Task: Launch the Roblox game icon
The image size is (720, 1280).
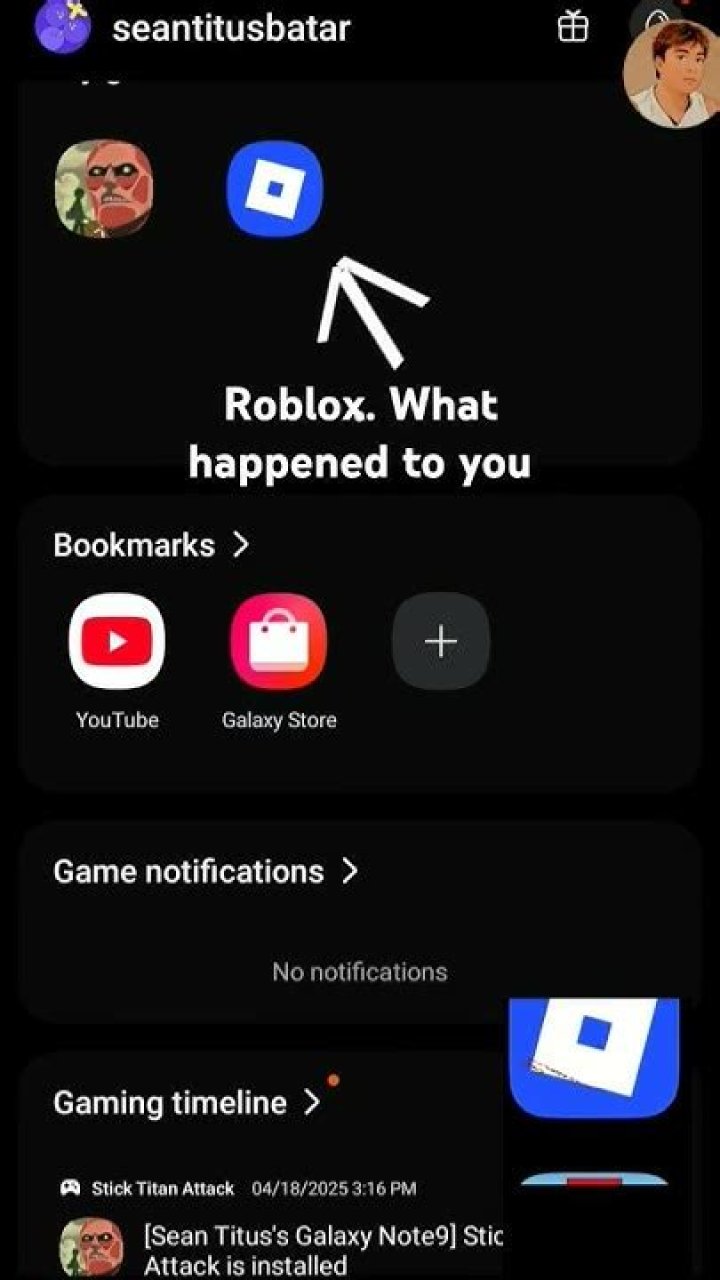Action: point(275,188)
